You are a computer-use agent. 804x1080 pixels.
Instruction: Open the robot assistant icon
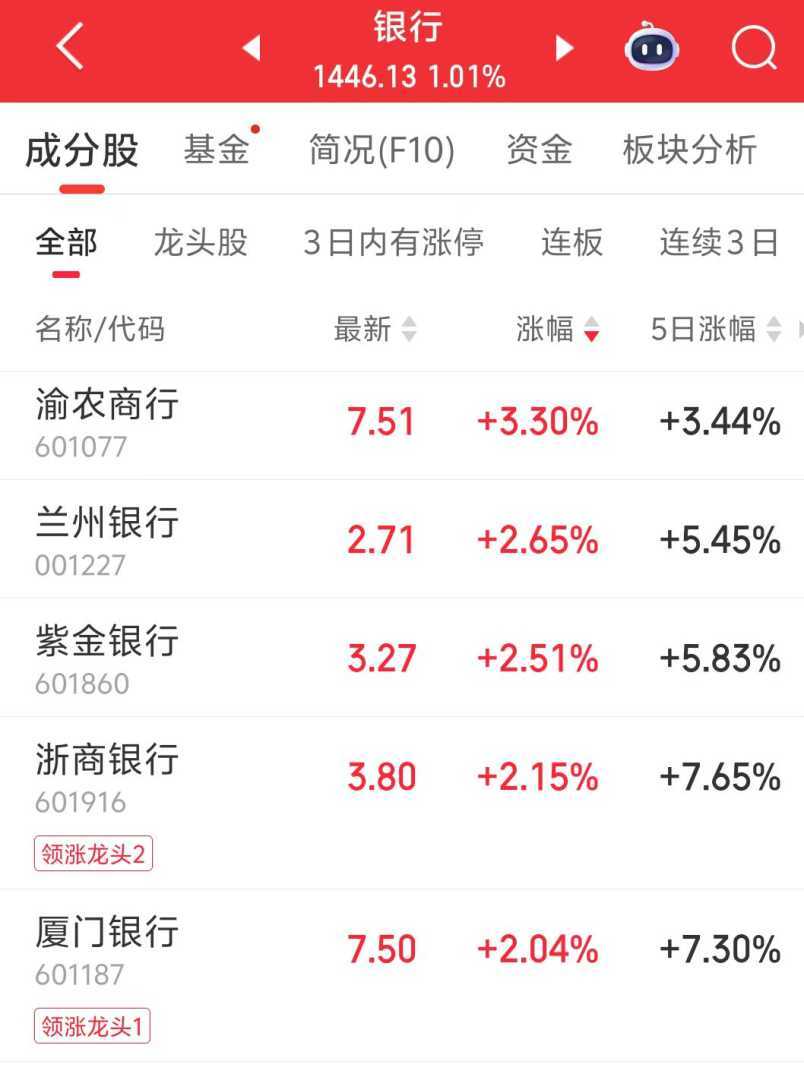652,47
